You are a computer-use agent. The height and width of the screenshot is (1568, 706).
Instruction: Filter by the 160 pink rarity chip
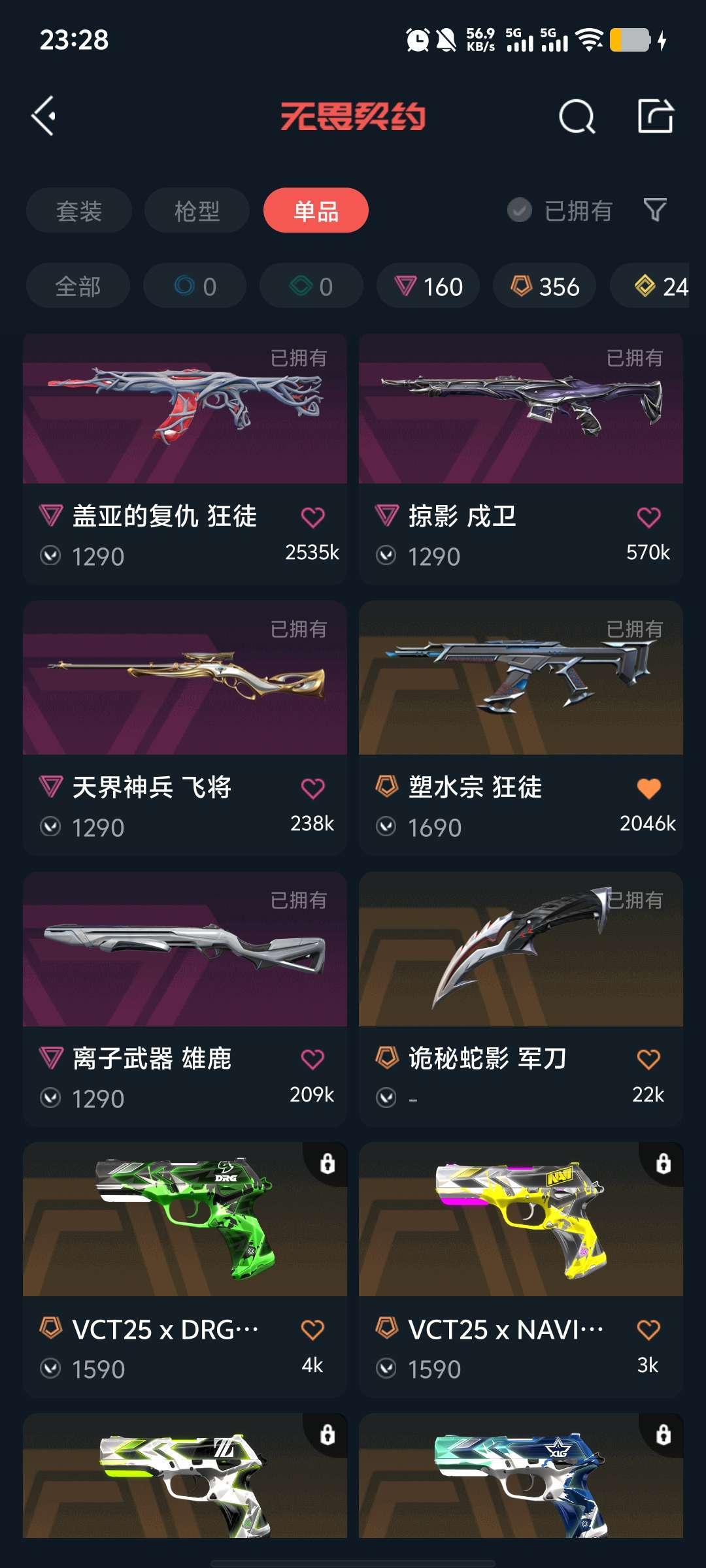click(428, 286)
